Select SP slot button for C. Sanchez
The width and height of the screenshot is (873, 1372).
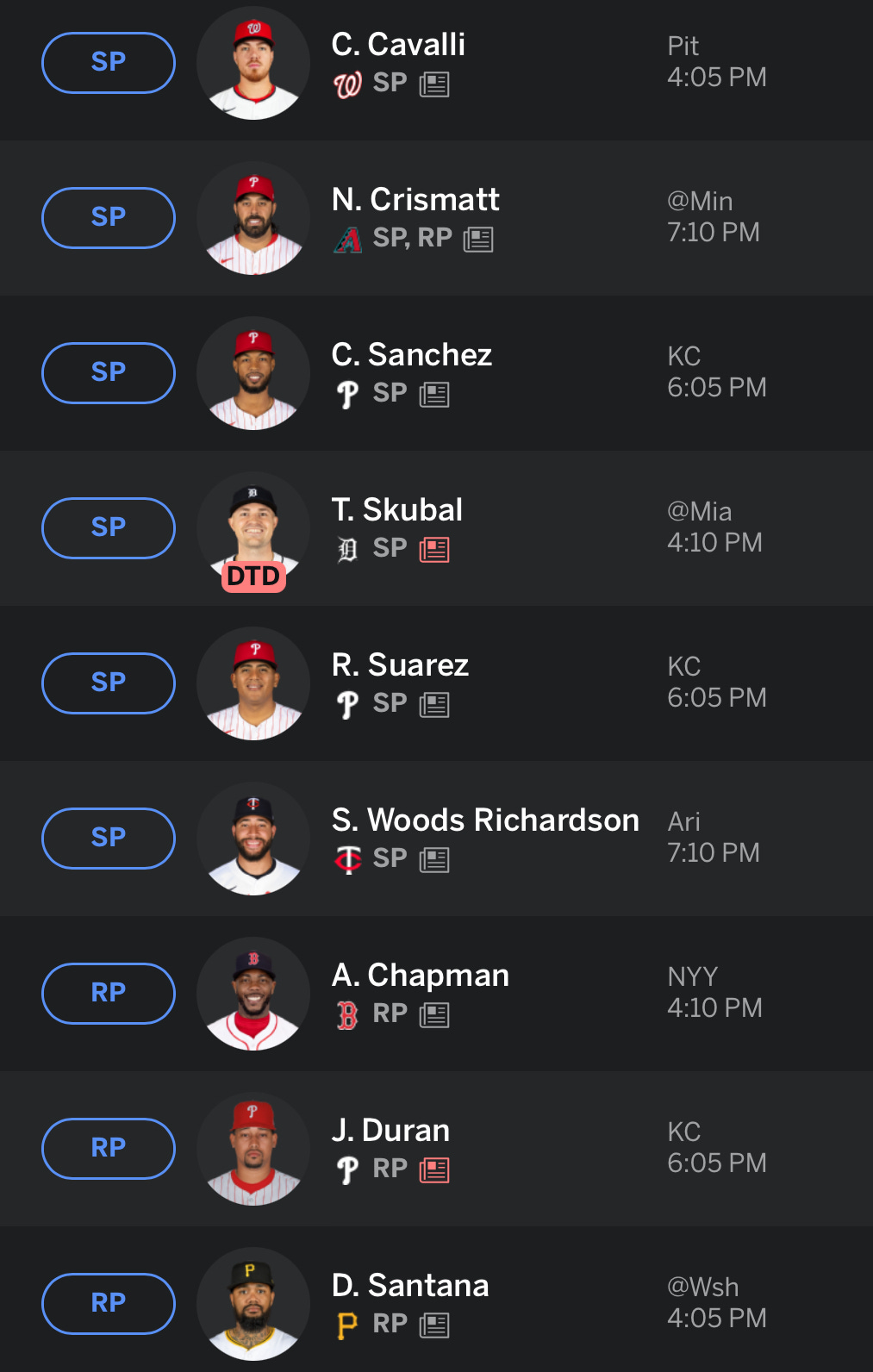(x=109, y=373)
